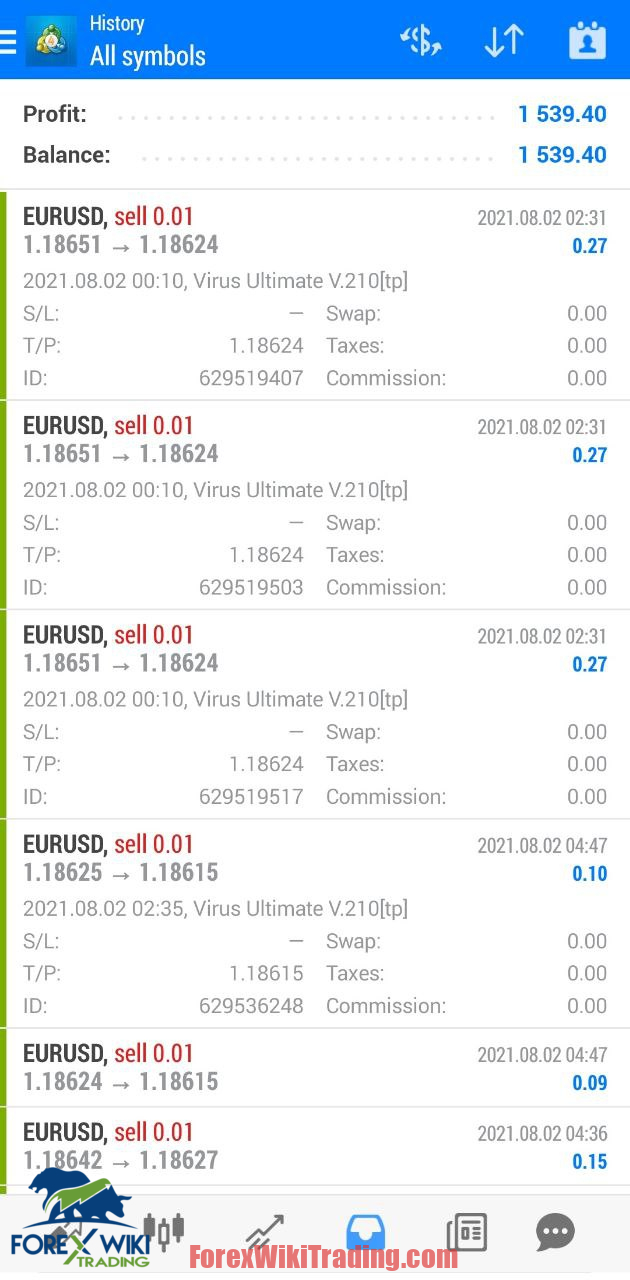This screenshot has height=1280, width=630.
Task: Collapse the EURUSD trade with ID 629519407
Action: click(x=315, y=296)
